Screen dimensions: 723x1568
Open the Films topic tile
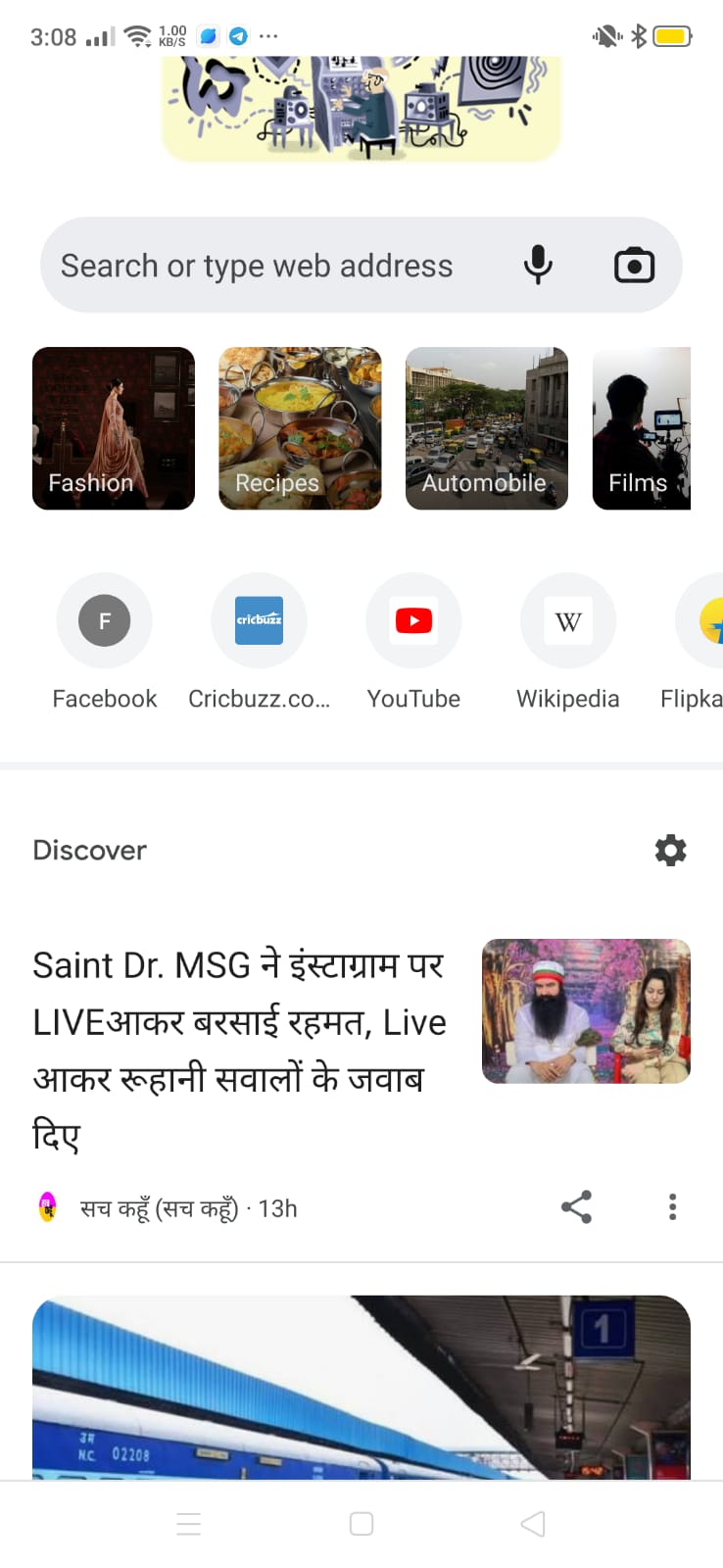(642, 428)
